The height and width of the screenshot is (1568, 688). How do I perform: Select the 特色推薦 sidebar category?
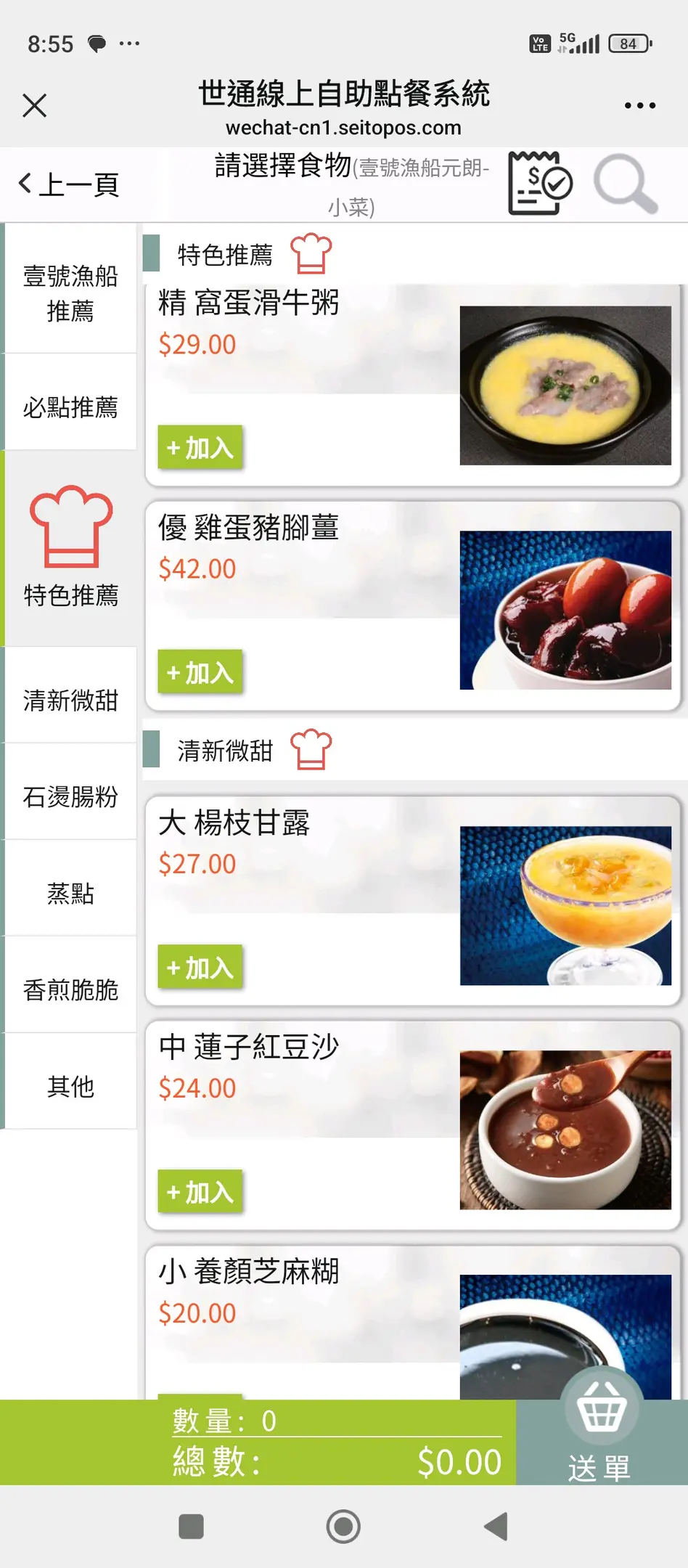point(70,548)
